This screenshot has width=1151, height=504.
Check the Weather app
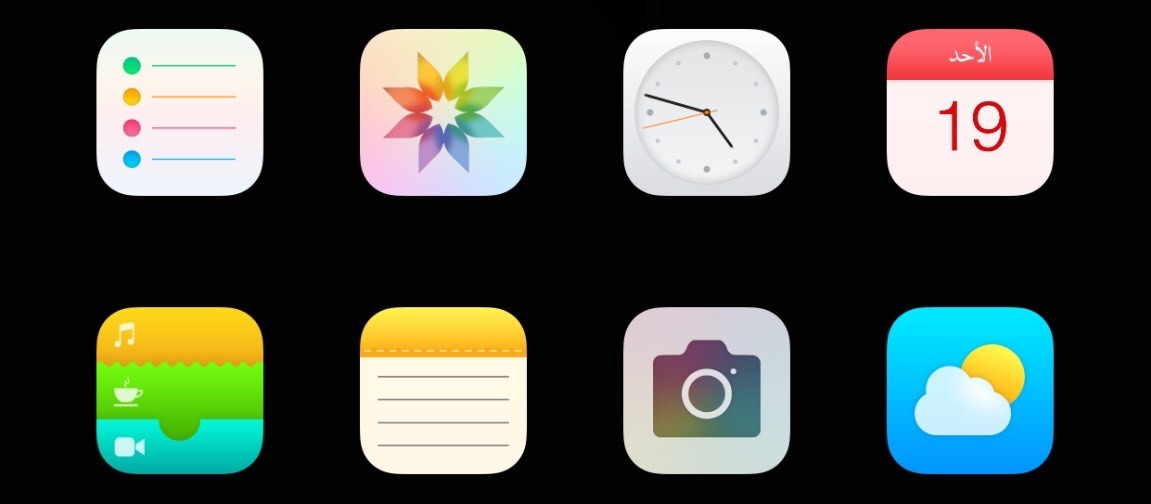(970, 390)
